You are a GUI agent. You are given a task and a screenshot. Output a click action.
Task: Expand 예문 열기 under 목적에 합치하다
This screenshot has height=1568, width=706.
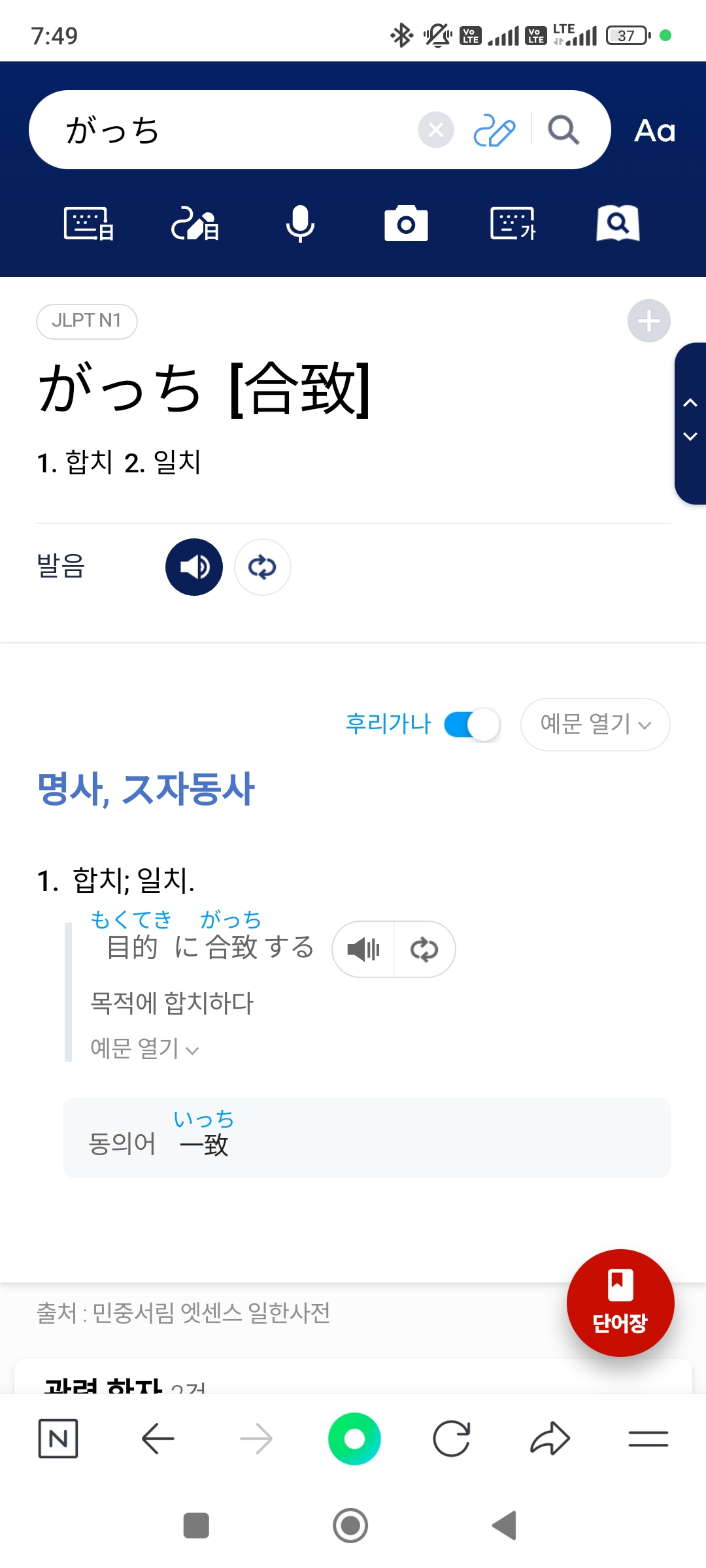click(144, 1049)
